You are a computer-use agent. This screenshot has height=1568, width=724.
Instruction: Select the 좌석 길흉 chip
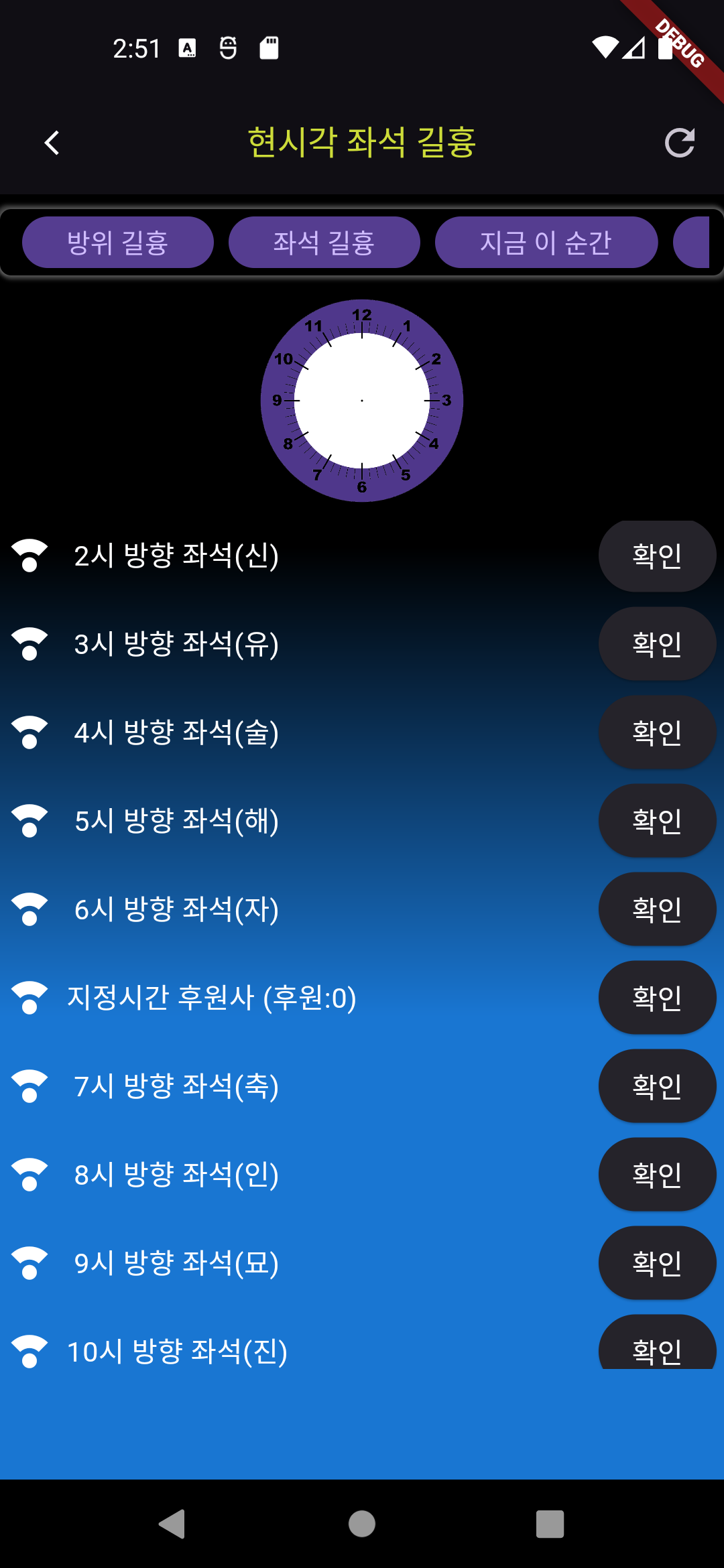(x=324, y=243)
